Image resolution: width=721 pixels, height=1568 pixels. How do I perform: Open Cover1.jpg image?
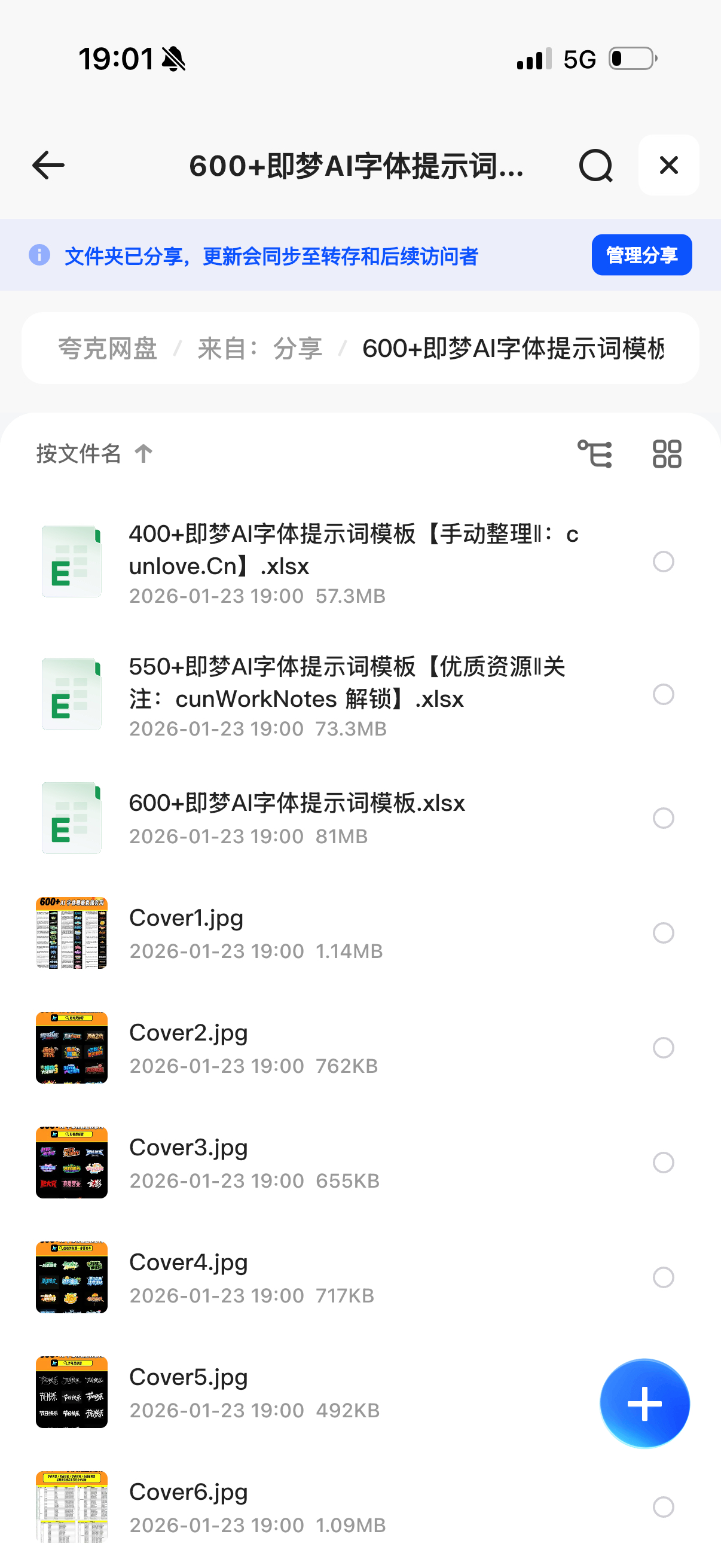click(x=186, y=919)
